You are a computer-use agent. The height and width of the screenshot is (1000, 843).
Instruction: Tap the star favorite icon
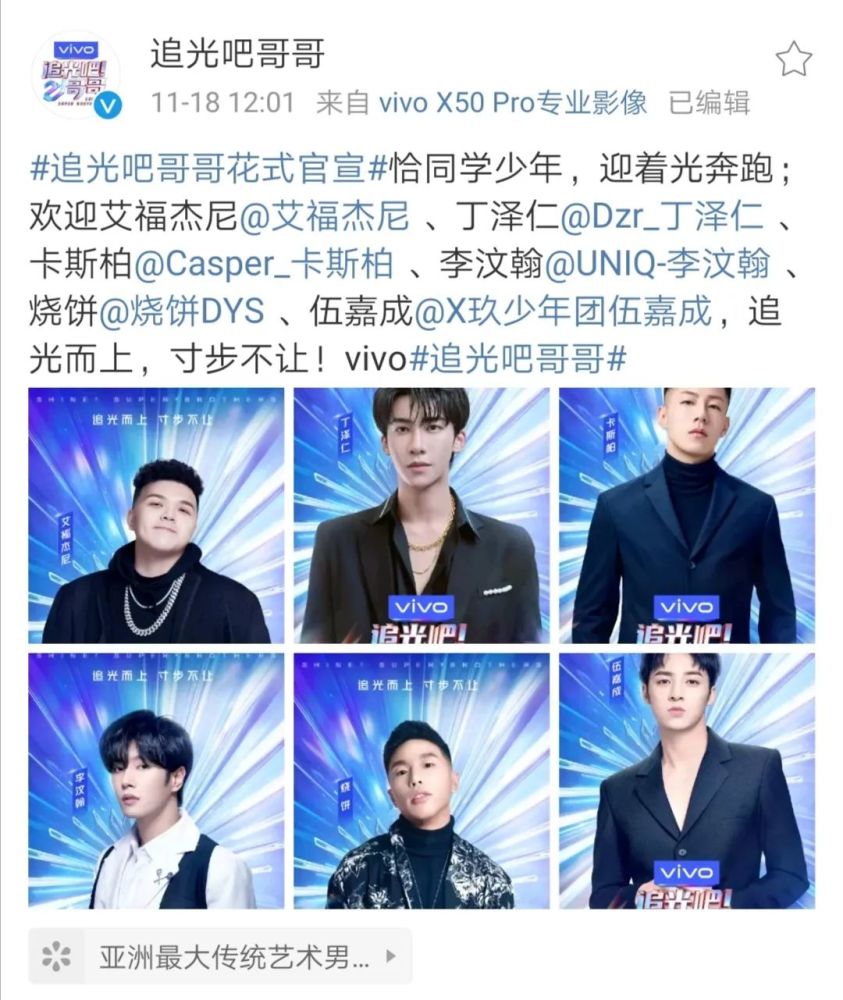coord(793,60)
